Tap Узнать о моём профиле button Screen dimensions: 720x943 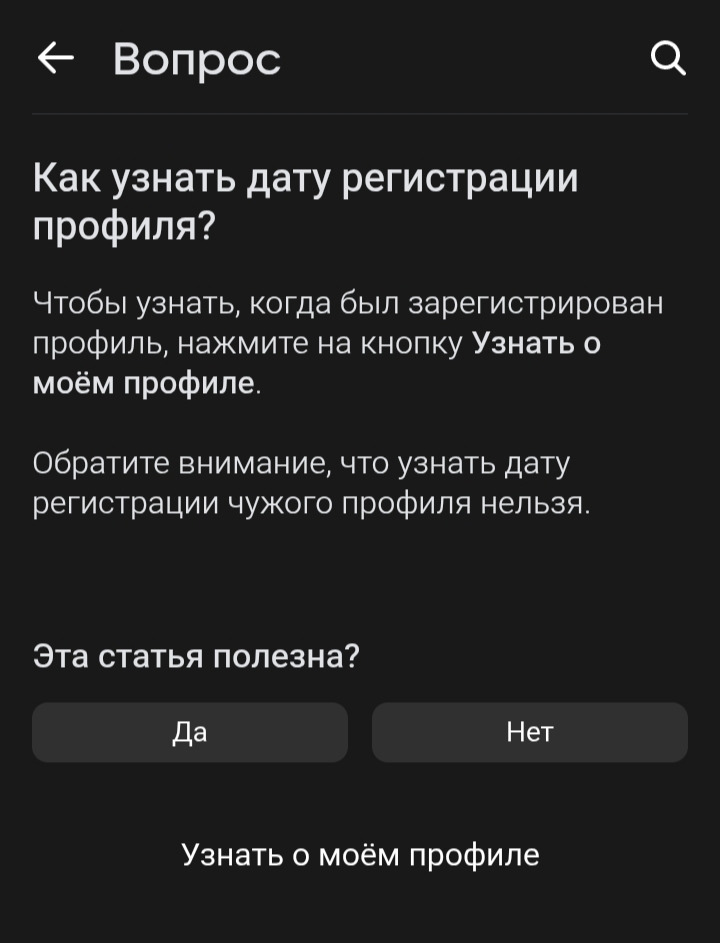click(x=360, y=854)
